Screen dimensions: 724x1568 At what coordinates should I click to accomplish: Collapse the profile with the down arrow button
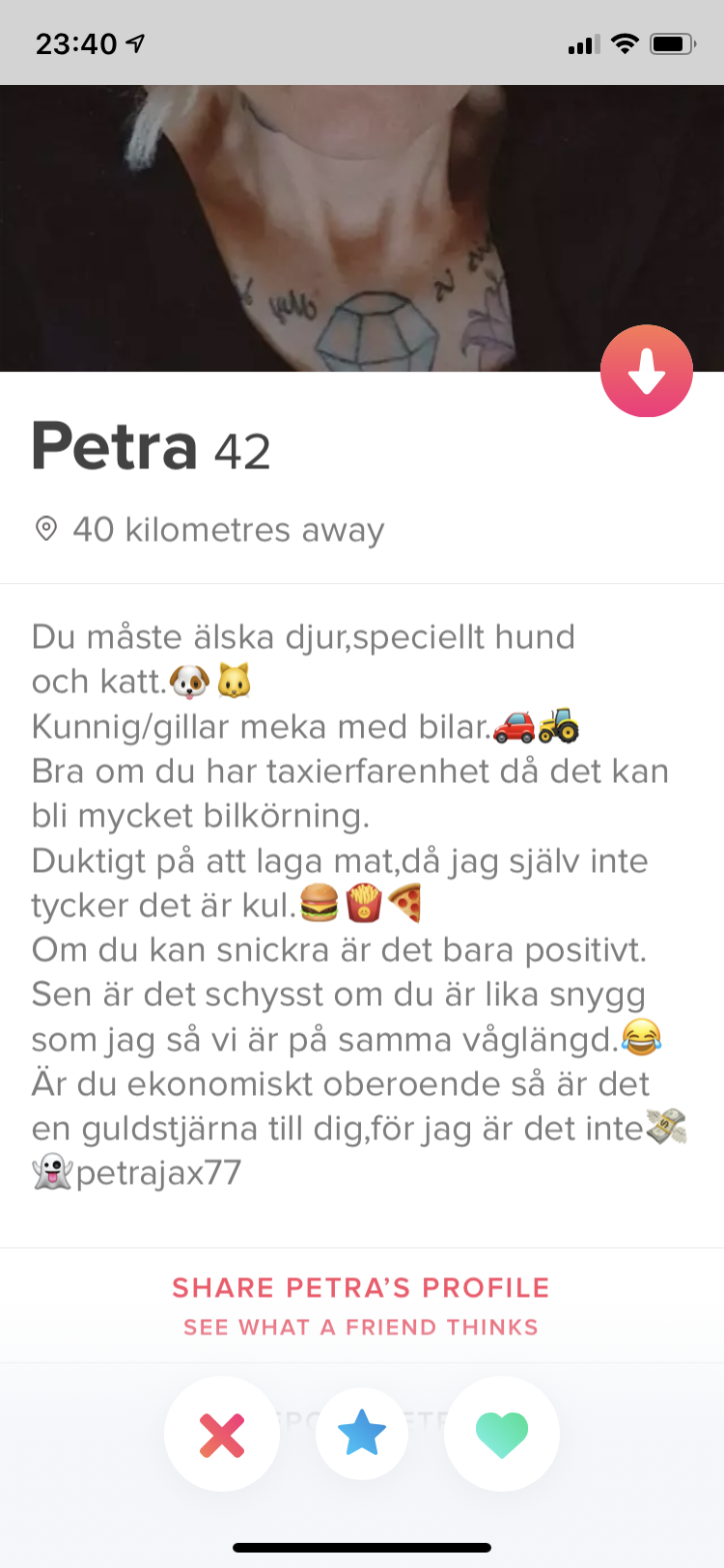tap(647, 371)
